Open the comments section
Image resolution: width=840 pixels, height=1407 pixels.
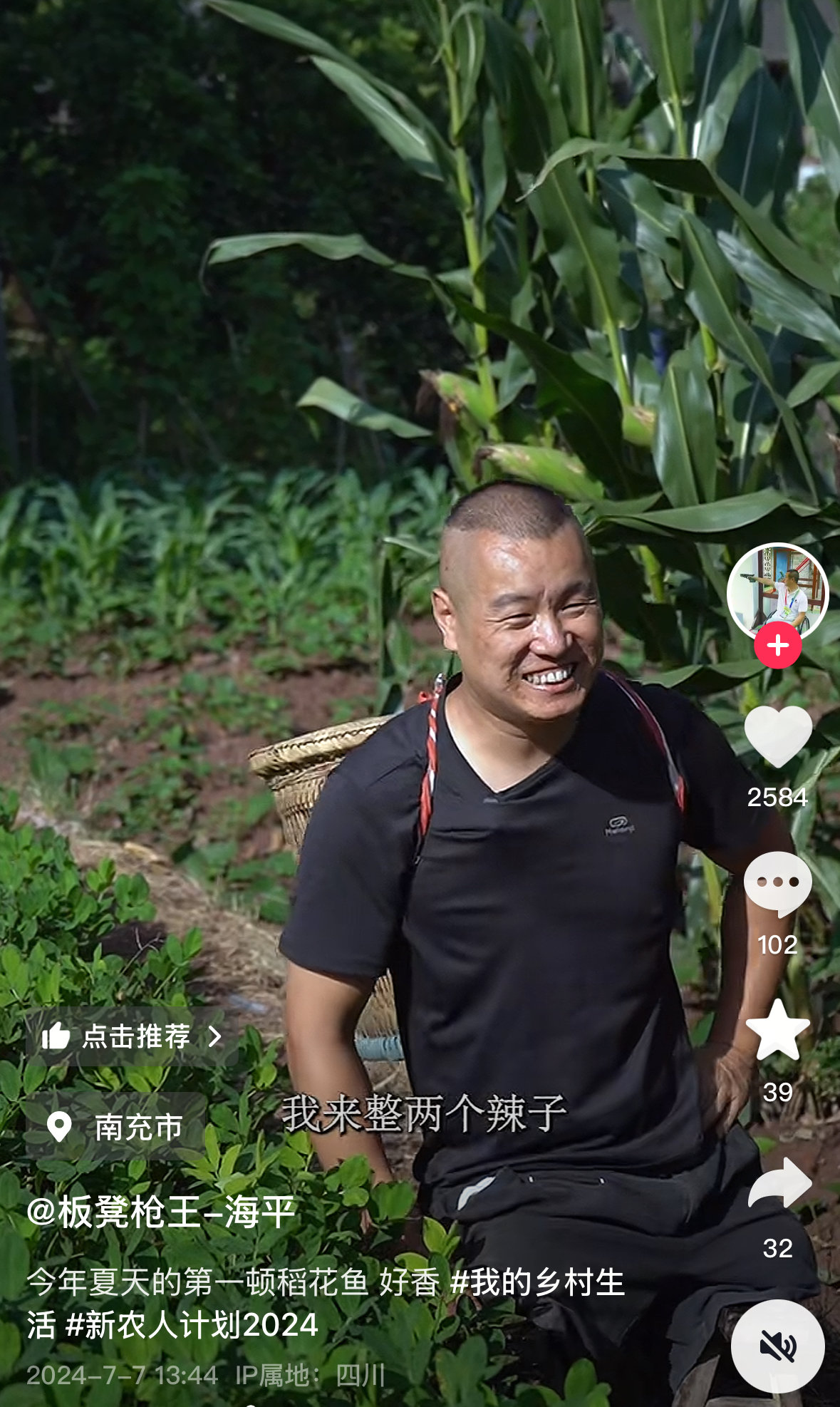coord(777,883)
